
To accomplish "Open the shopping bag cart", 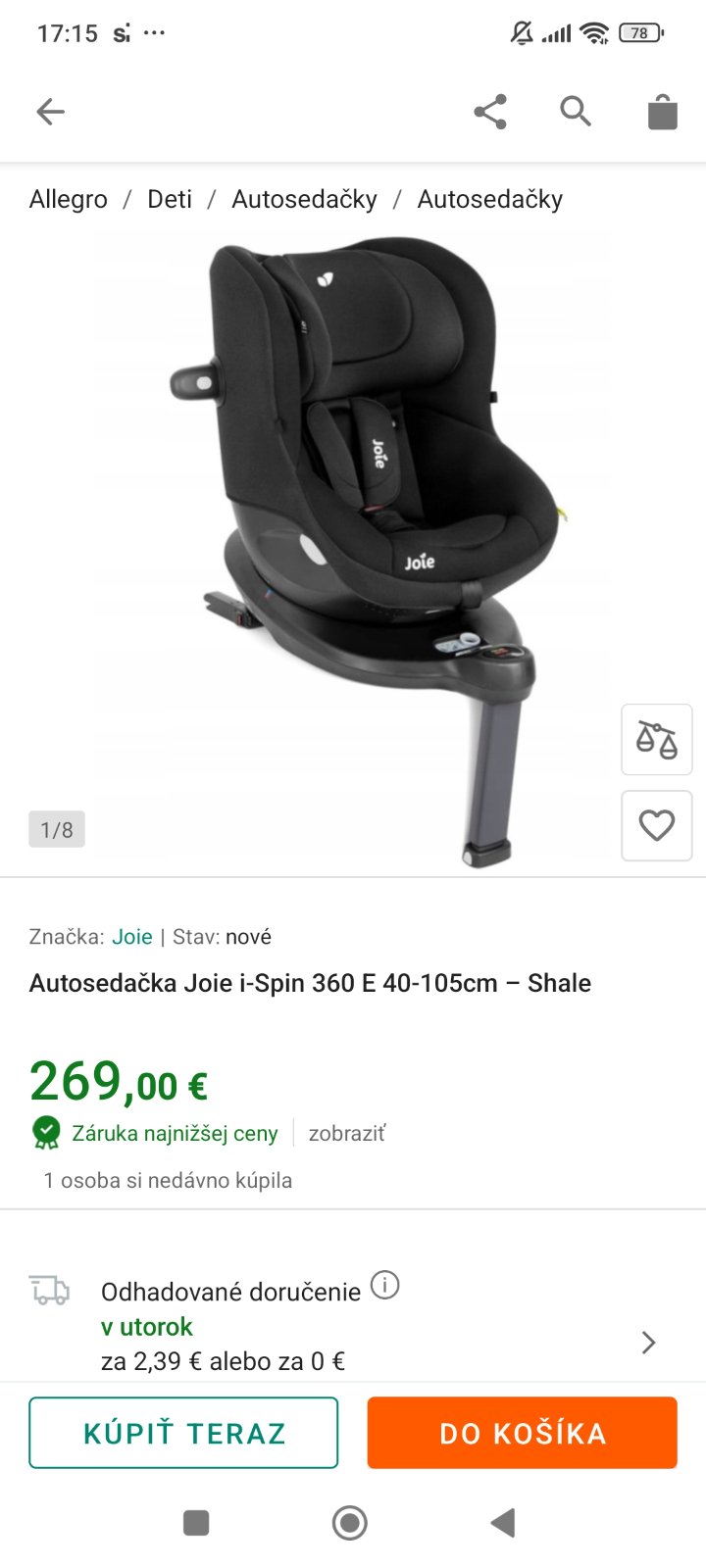I will point(663,112).
